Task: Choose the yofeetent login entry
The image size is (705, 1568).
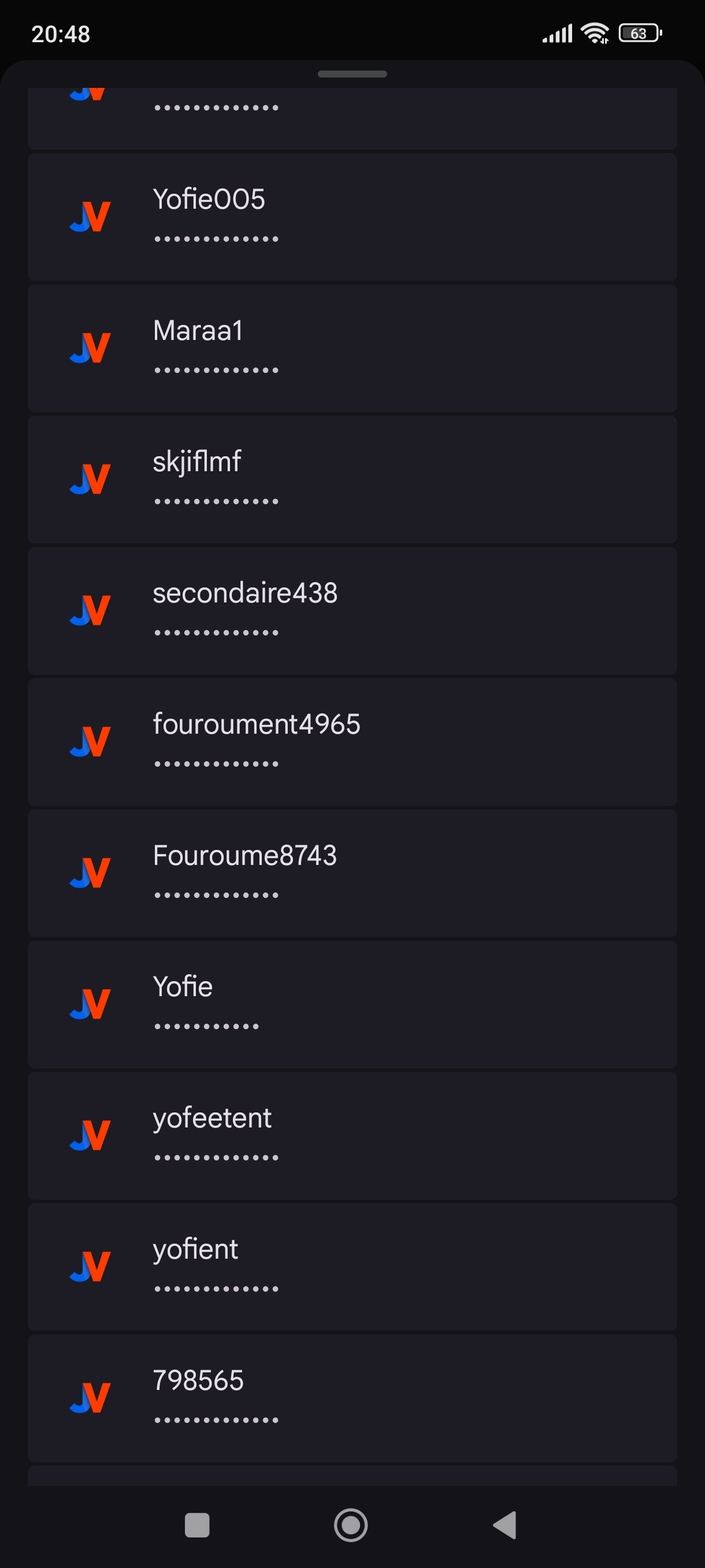Action: pos(352,1135)
